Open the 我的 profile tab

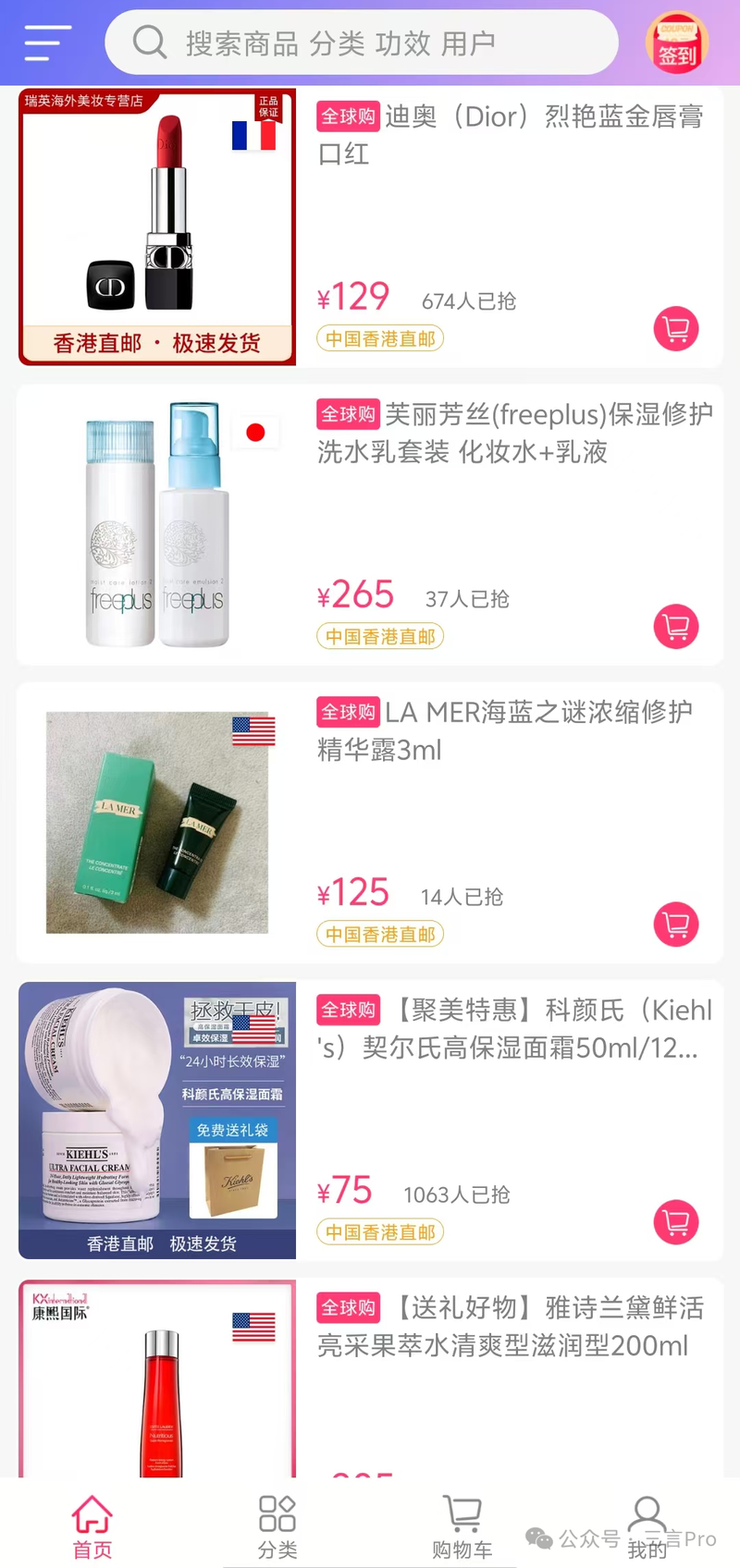pos(647,1526)
